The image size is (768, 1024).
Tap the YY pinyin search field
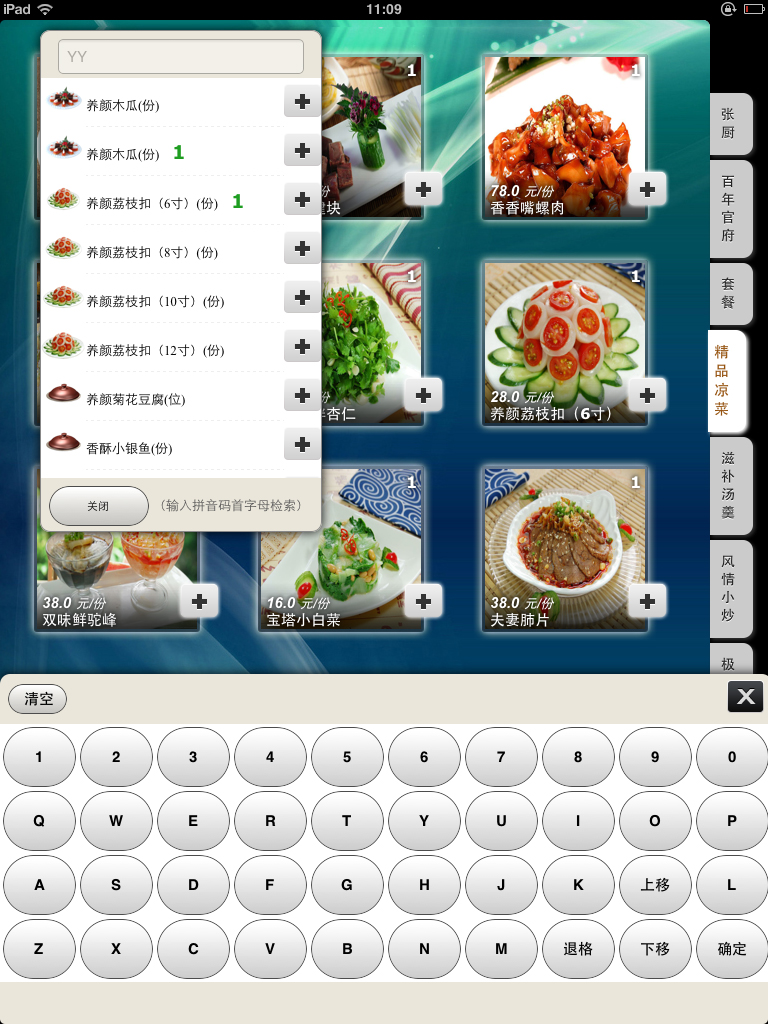[180, 56]
